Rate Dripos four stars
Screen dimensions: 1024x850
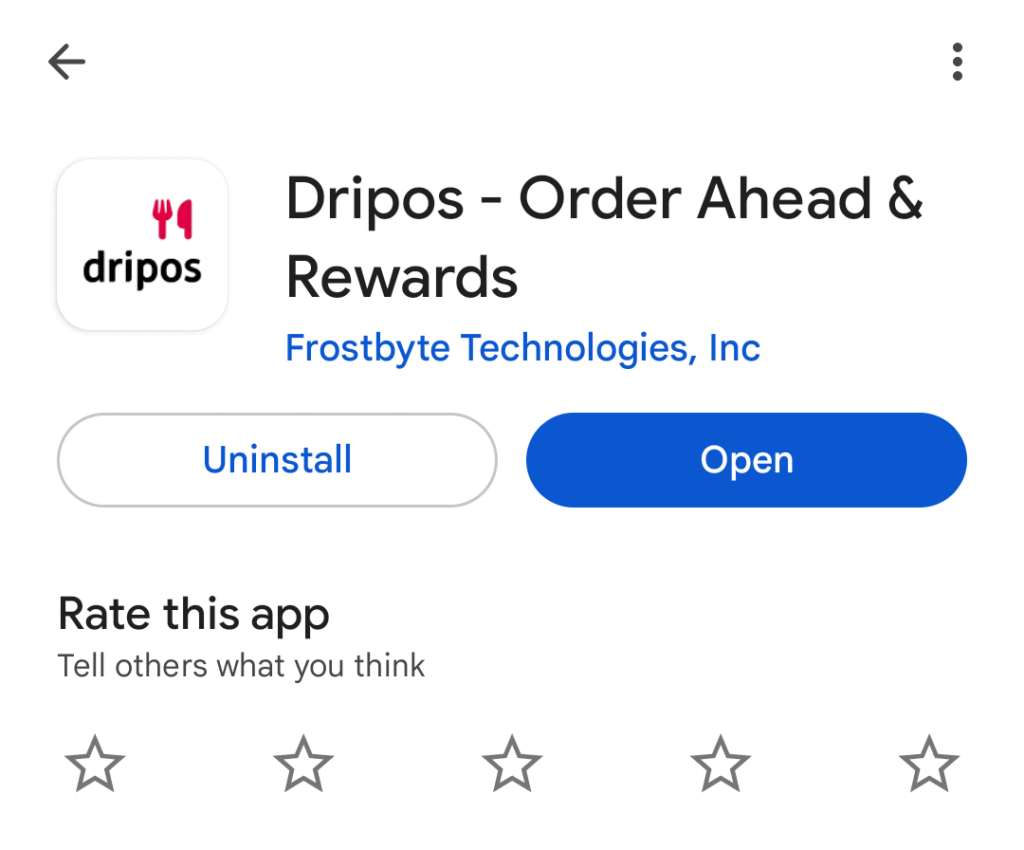pos(720,764)
